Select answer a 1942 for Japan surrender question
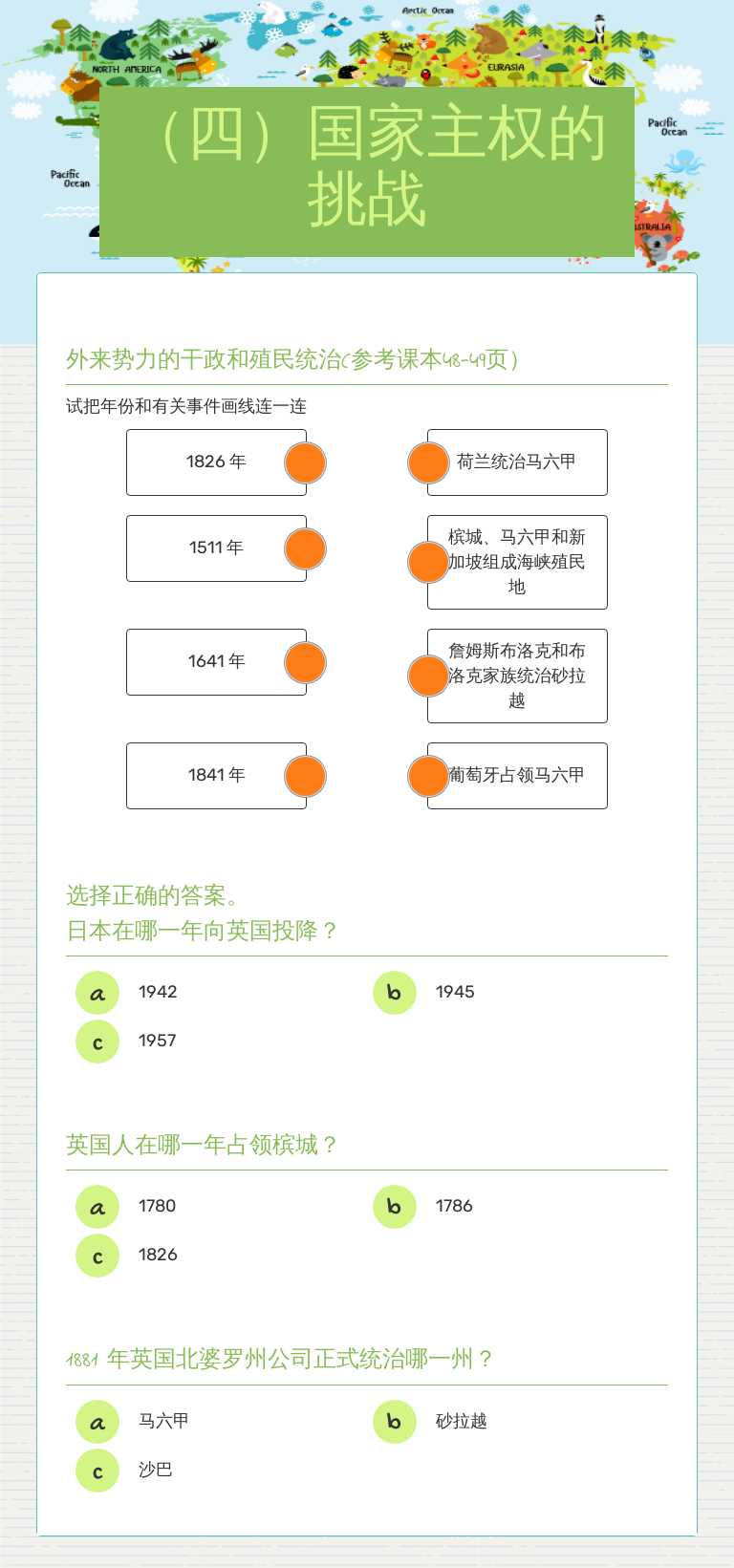The width and height of the screenshot is (734, 1568). tap(97, 992)
